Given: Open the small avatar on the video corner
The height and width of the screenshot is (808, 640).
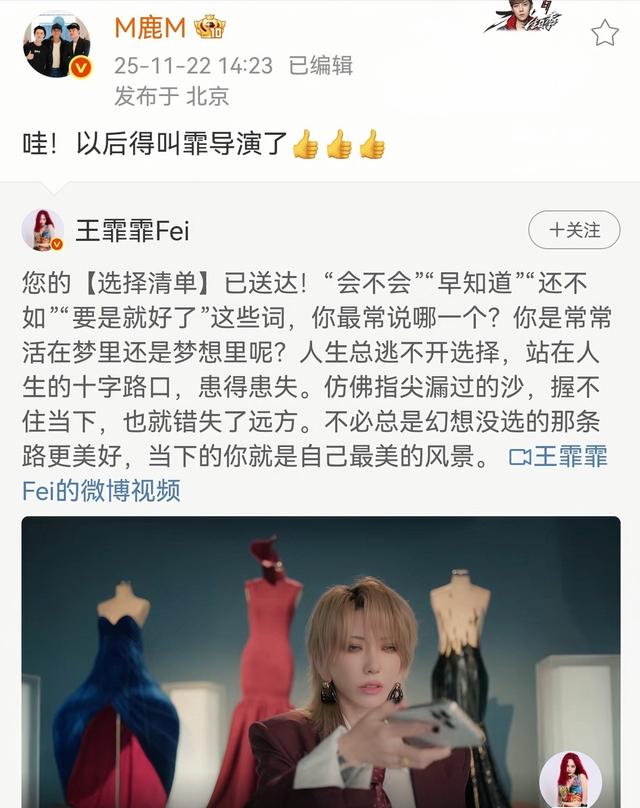Looking at the screenshot, I should [571, 779].
